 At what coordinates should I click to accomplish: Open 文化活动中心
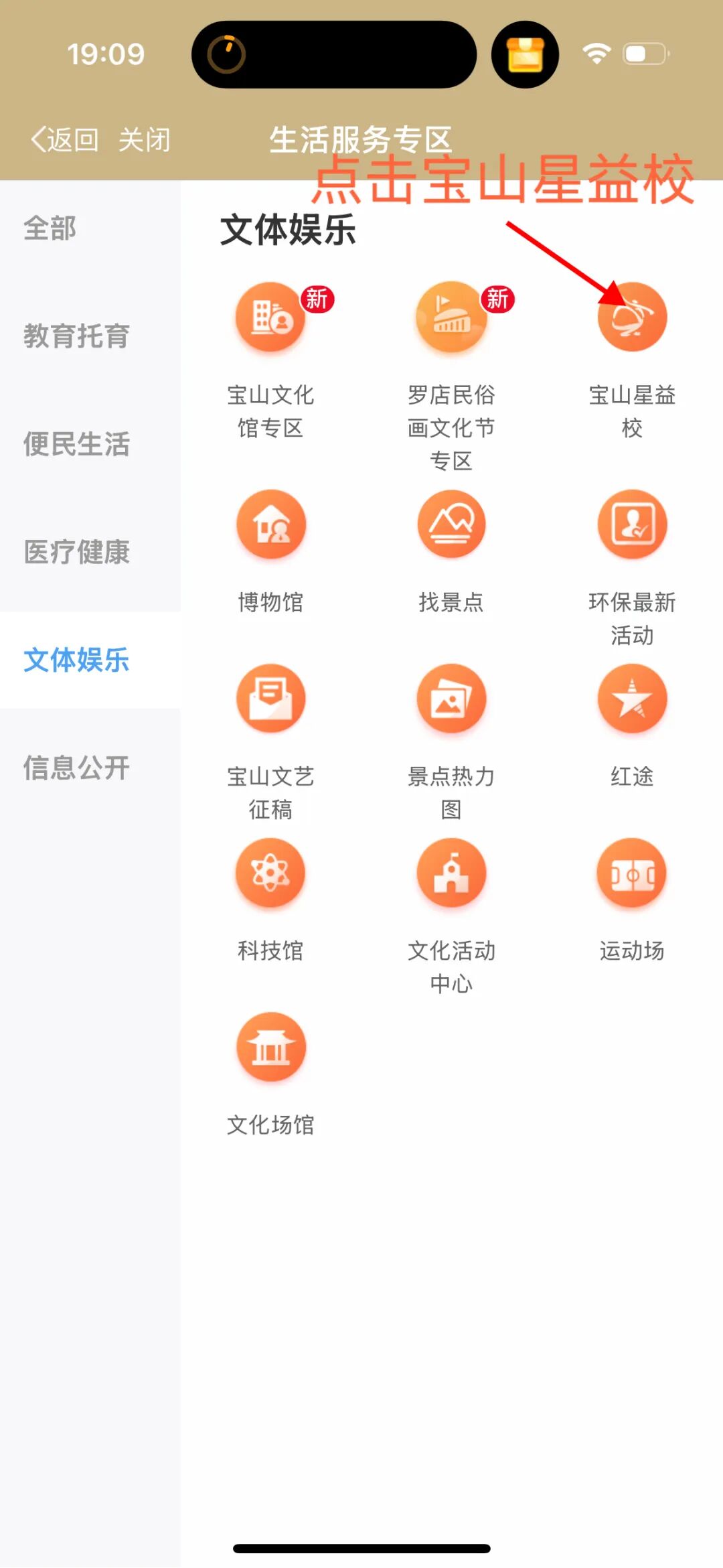point(451,873)
